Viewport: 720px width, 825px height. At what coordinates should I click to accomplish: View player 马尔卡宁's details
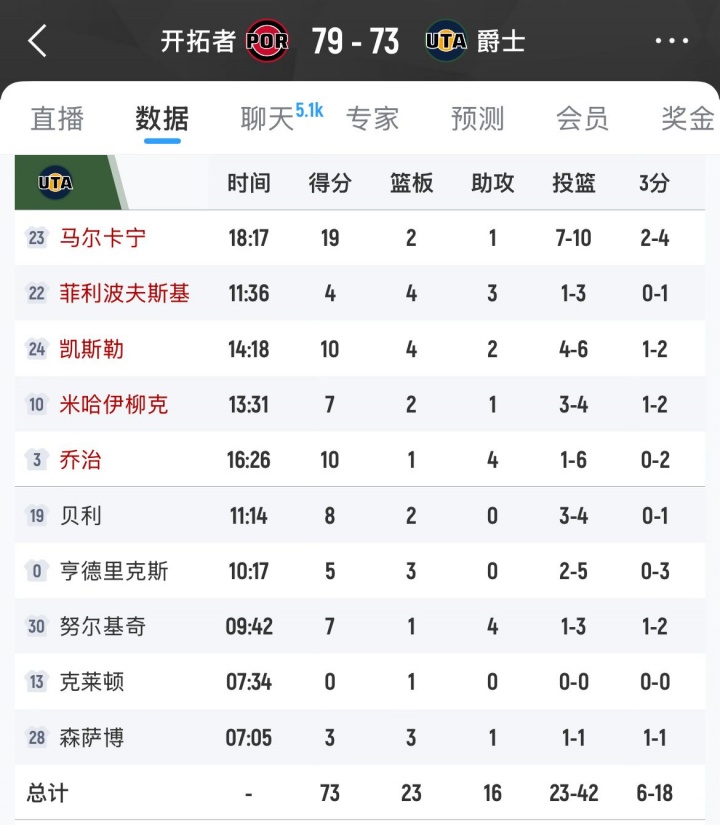pyautogui.click(x=103, y=238)
